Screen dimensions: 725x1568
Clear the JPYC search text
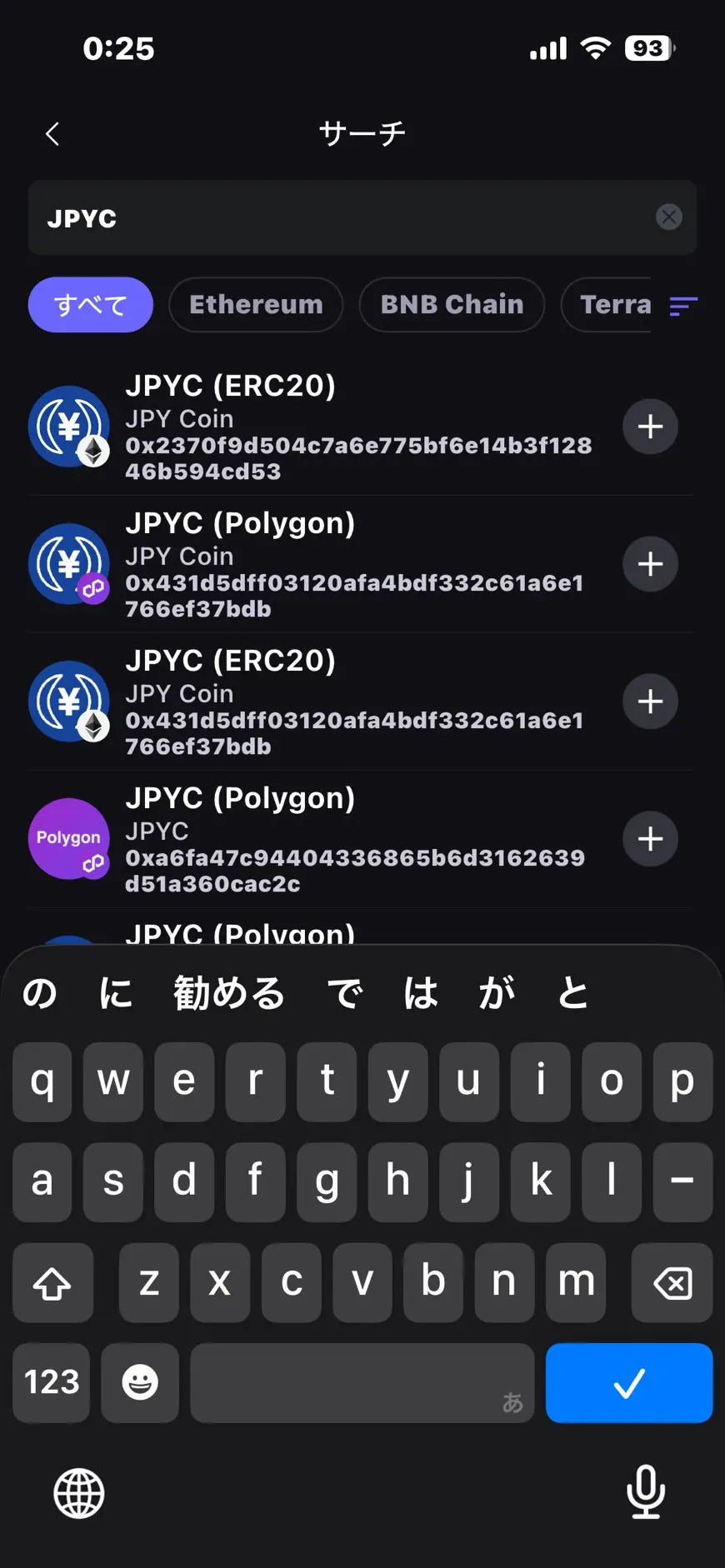[668, 217]
